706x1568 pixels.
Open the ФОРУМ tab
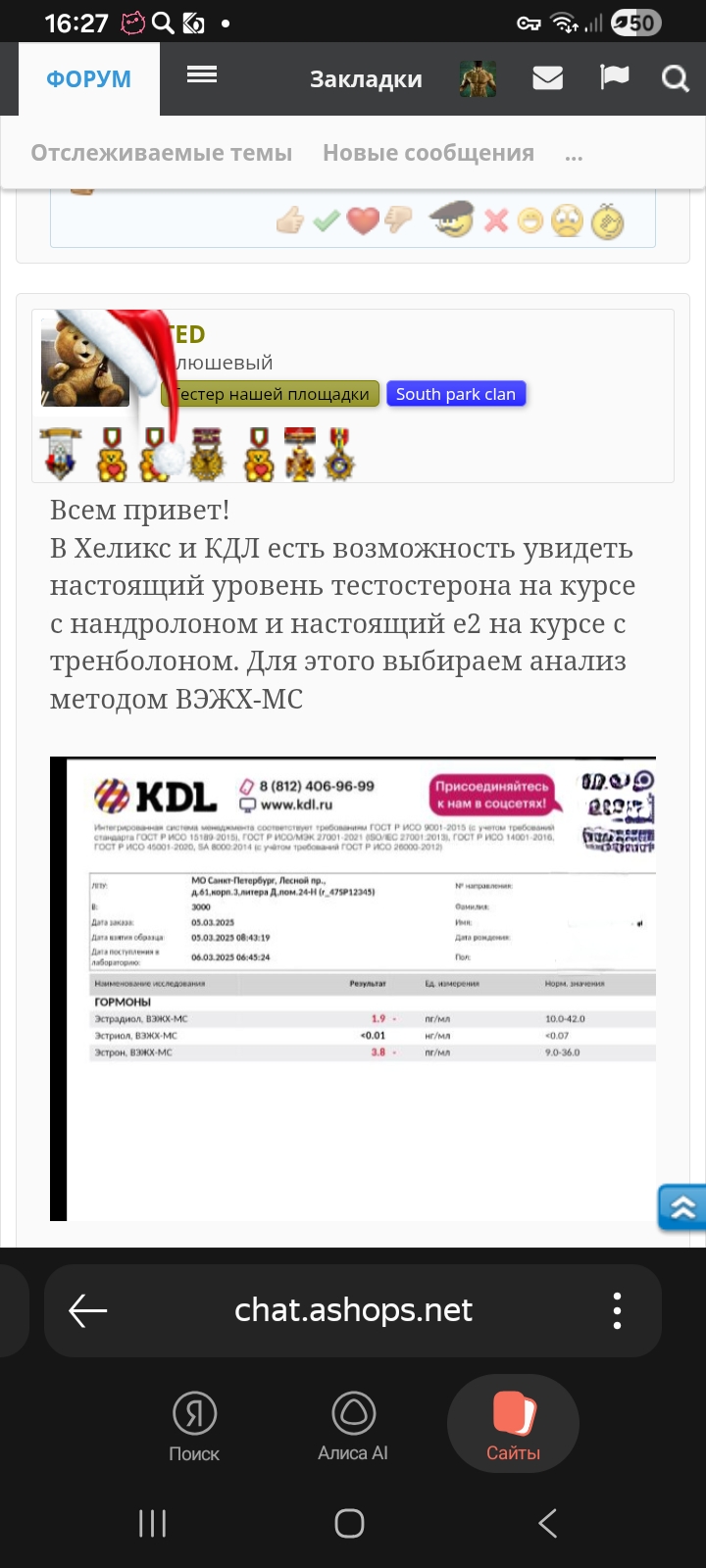click(x=88, y=79)
